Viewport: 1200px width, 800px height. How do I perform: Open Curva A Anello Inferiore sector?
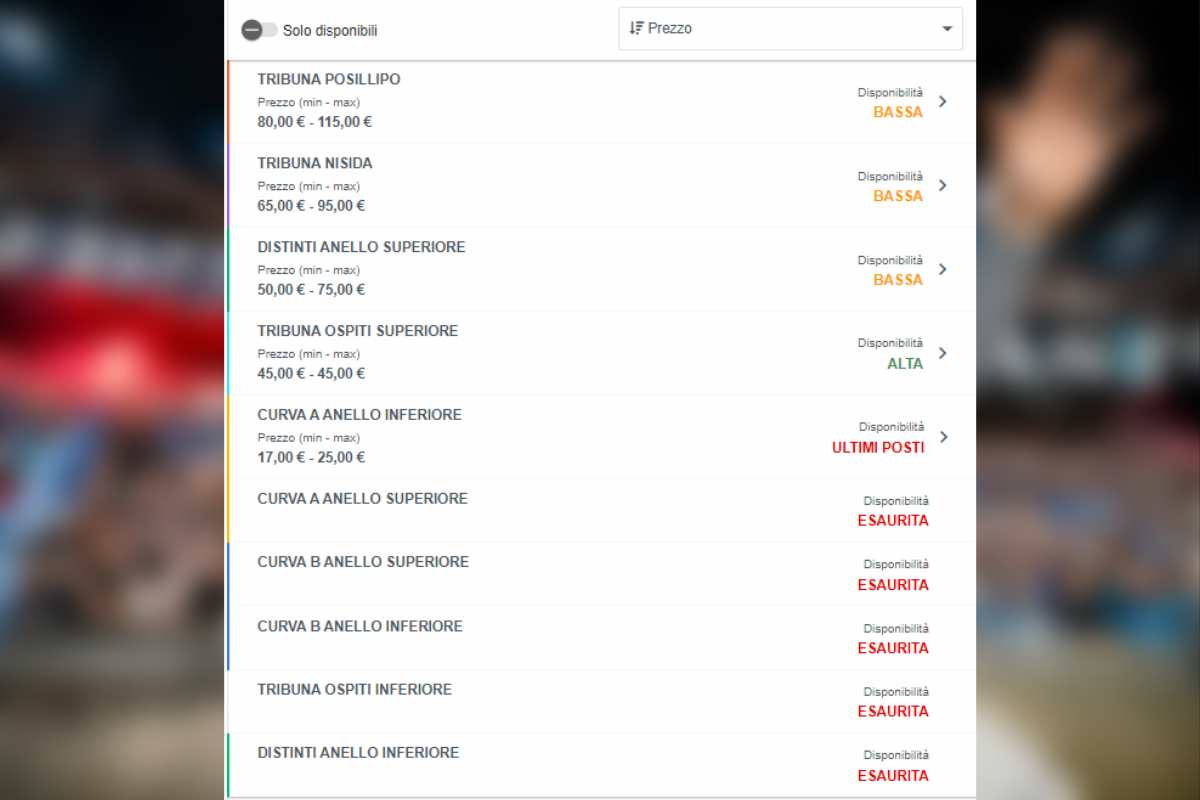[600, 437]
